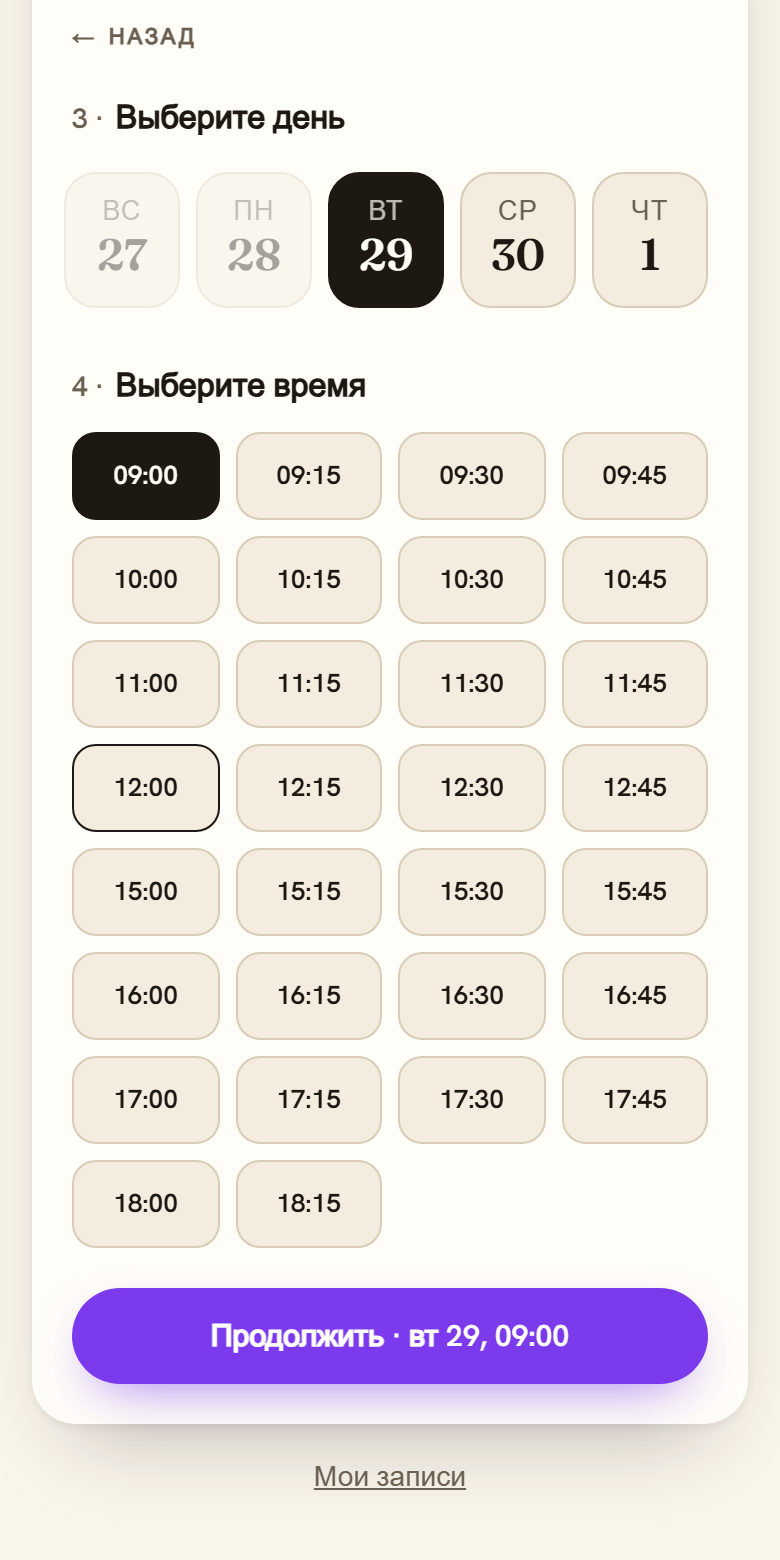Pick the 15:15 slot
This screenshot has height=1560, width=780.
coord(309,892)
